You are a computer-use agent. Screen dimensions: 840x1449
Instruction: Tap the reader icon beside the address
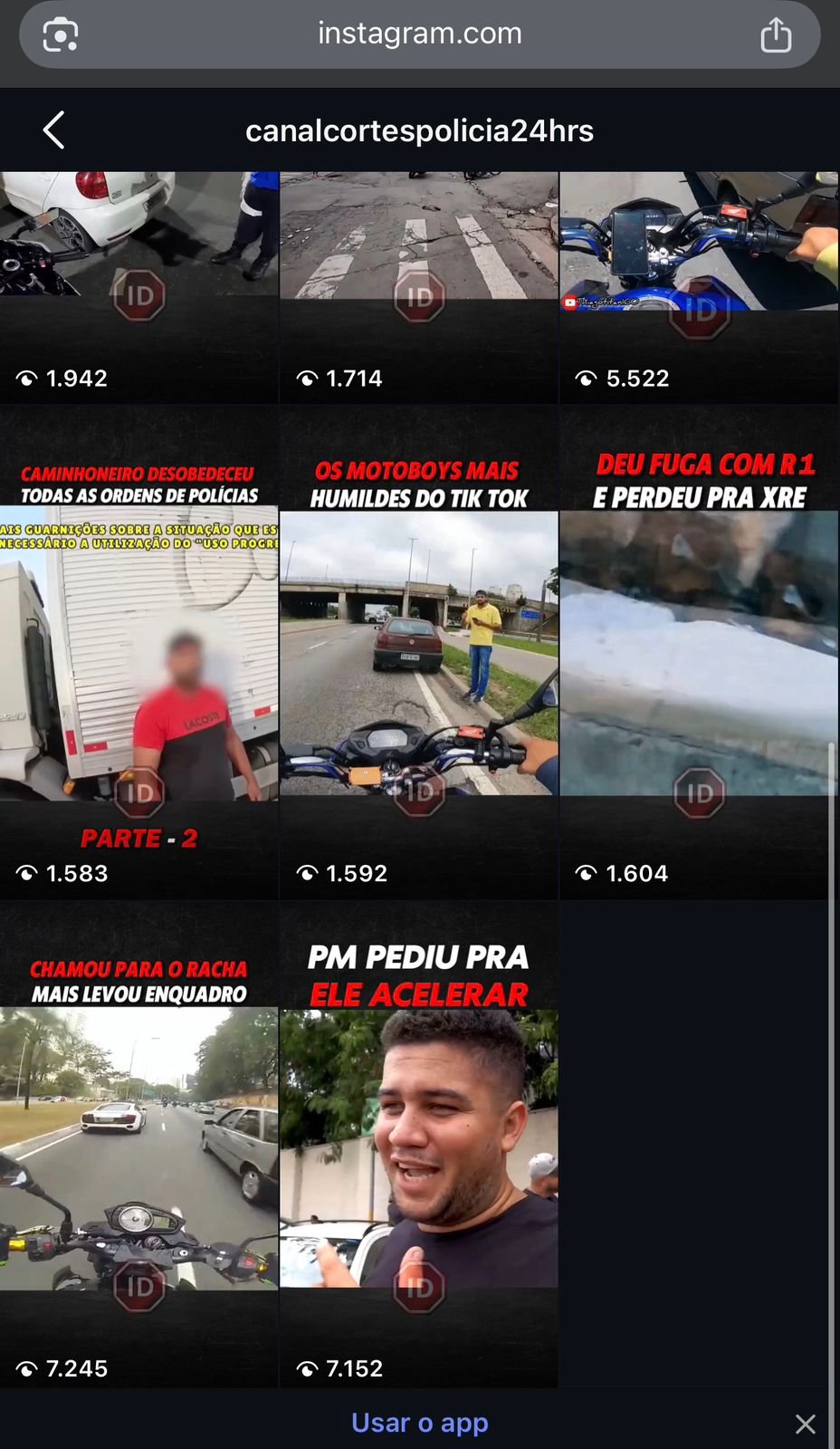pos(61,36)
